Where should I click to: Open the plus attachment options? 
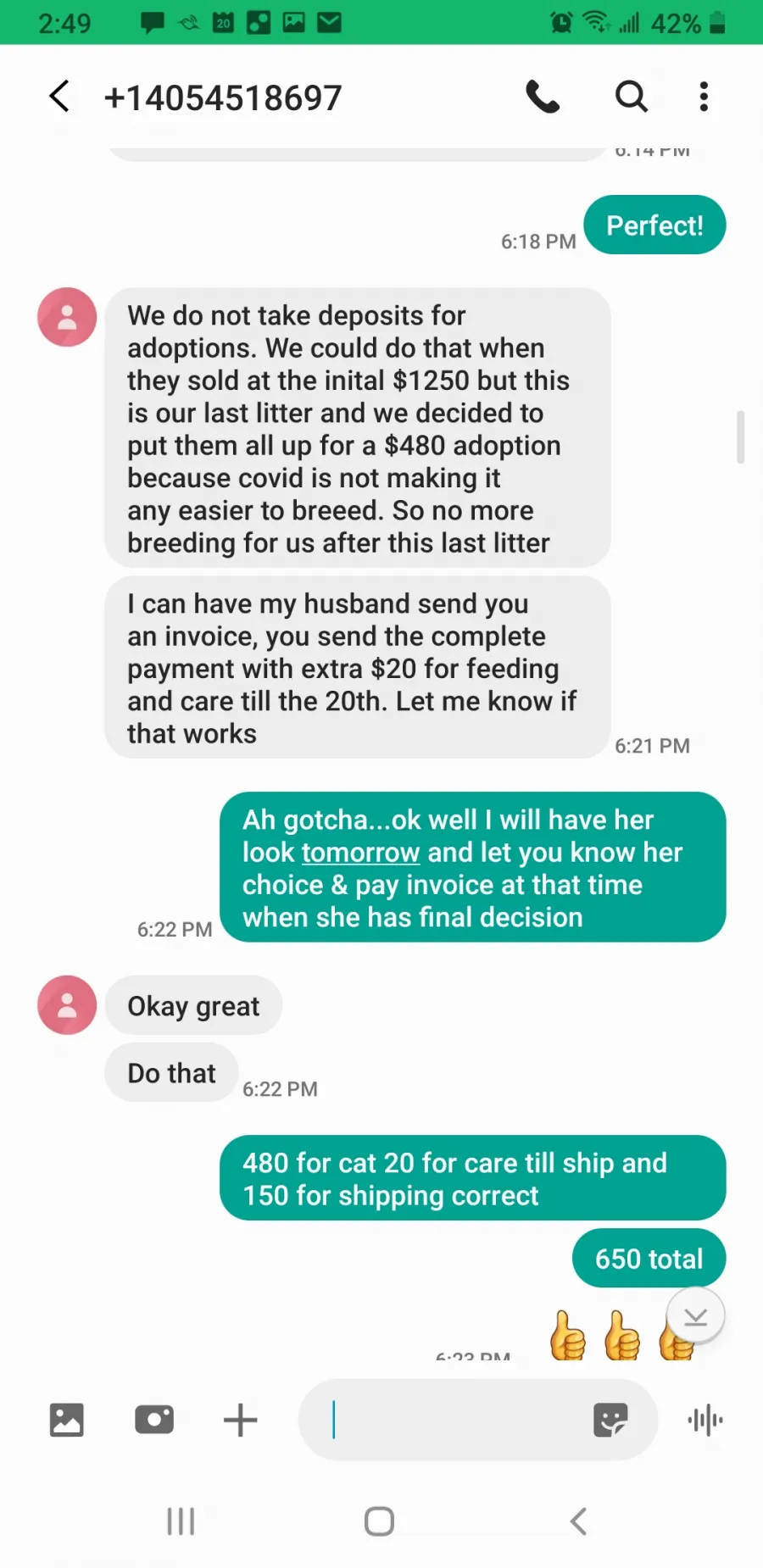coord(241,1420)
